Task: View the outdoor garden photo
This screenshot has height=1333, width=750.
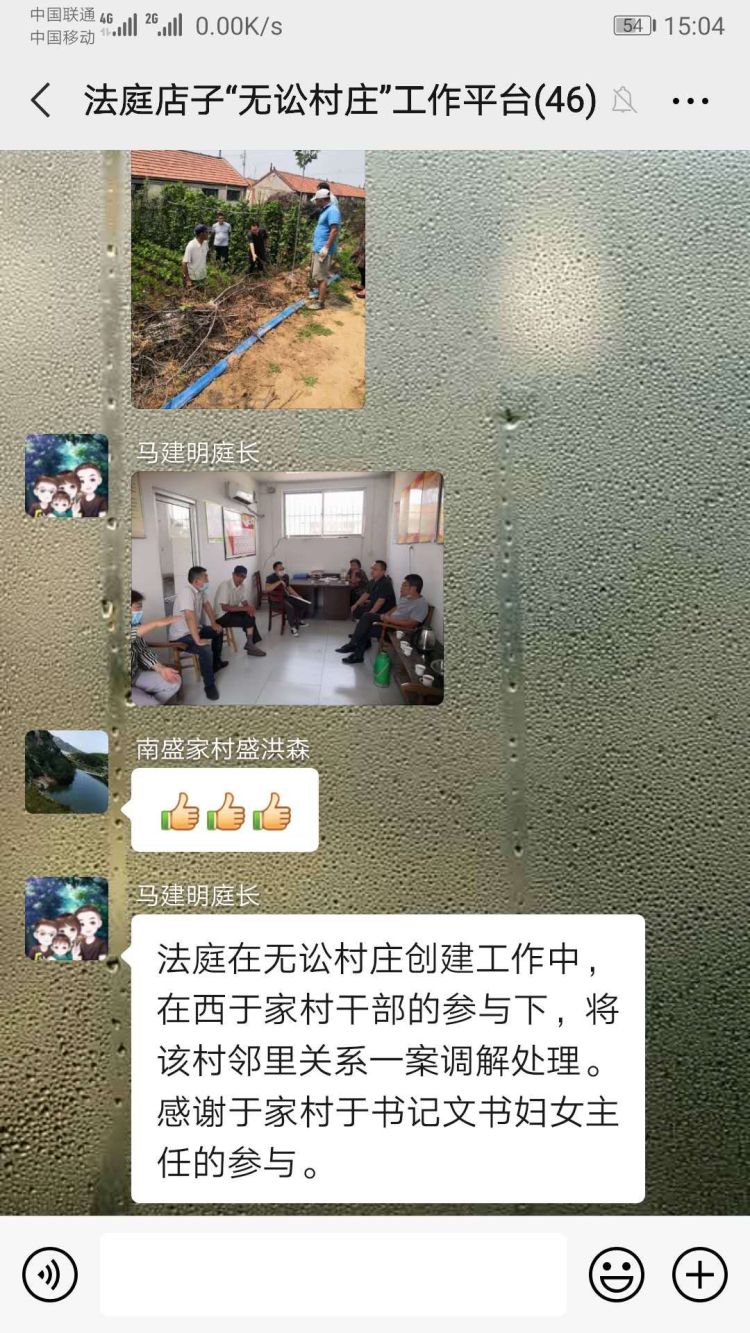Action: click(x=248, y=280)
